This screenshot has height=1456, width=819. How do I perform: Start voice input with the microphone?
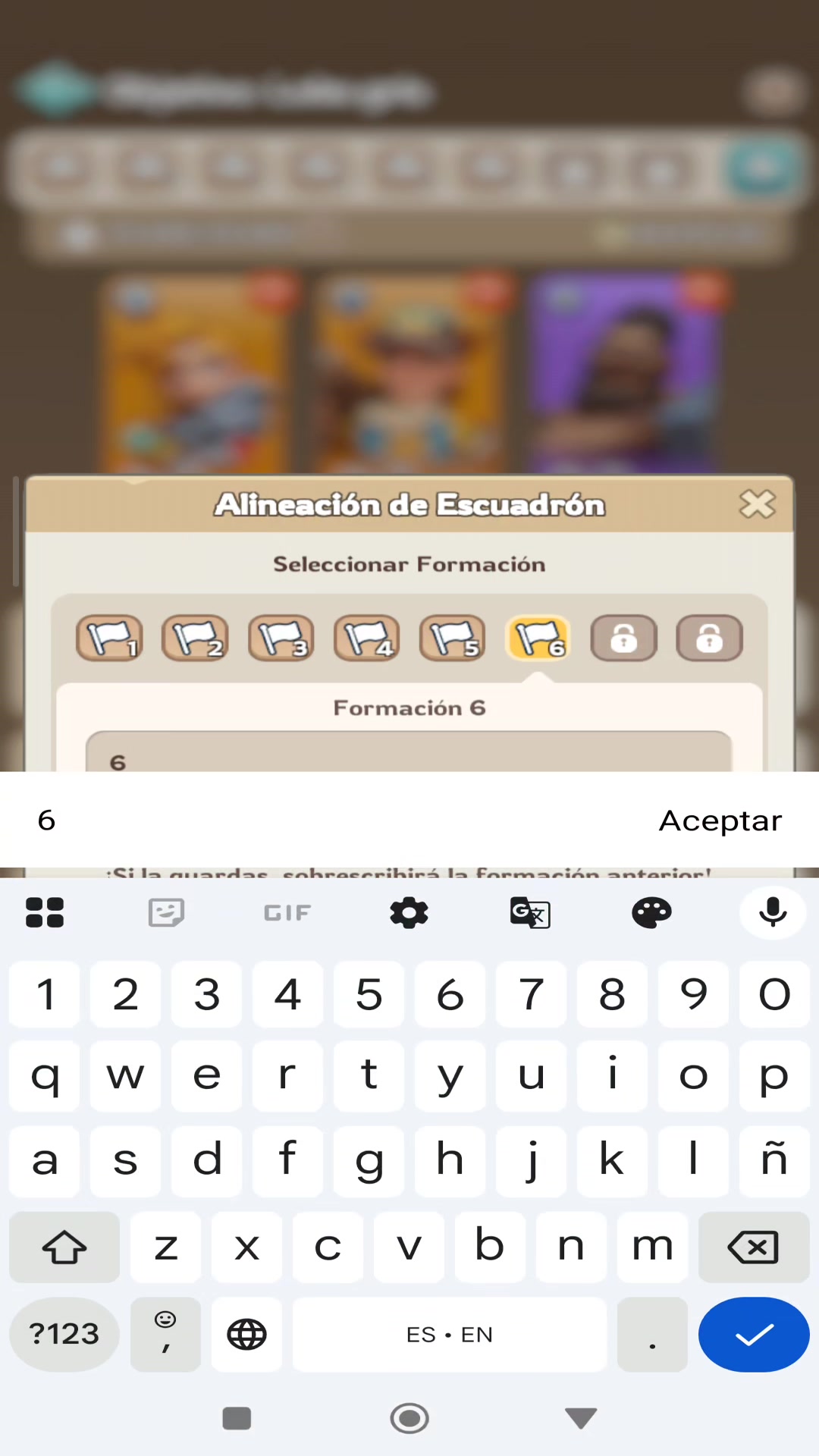click(773, 912)
